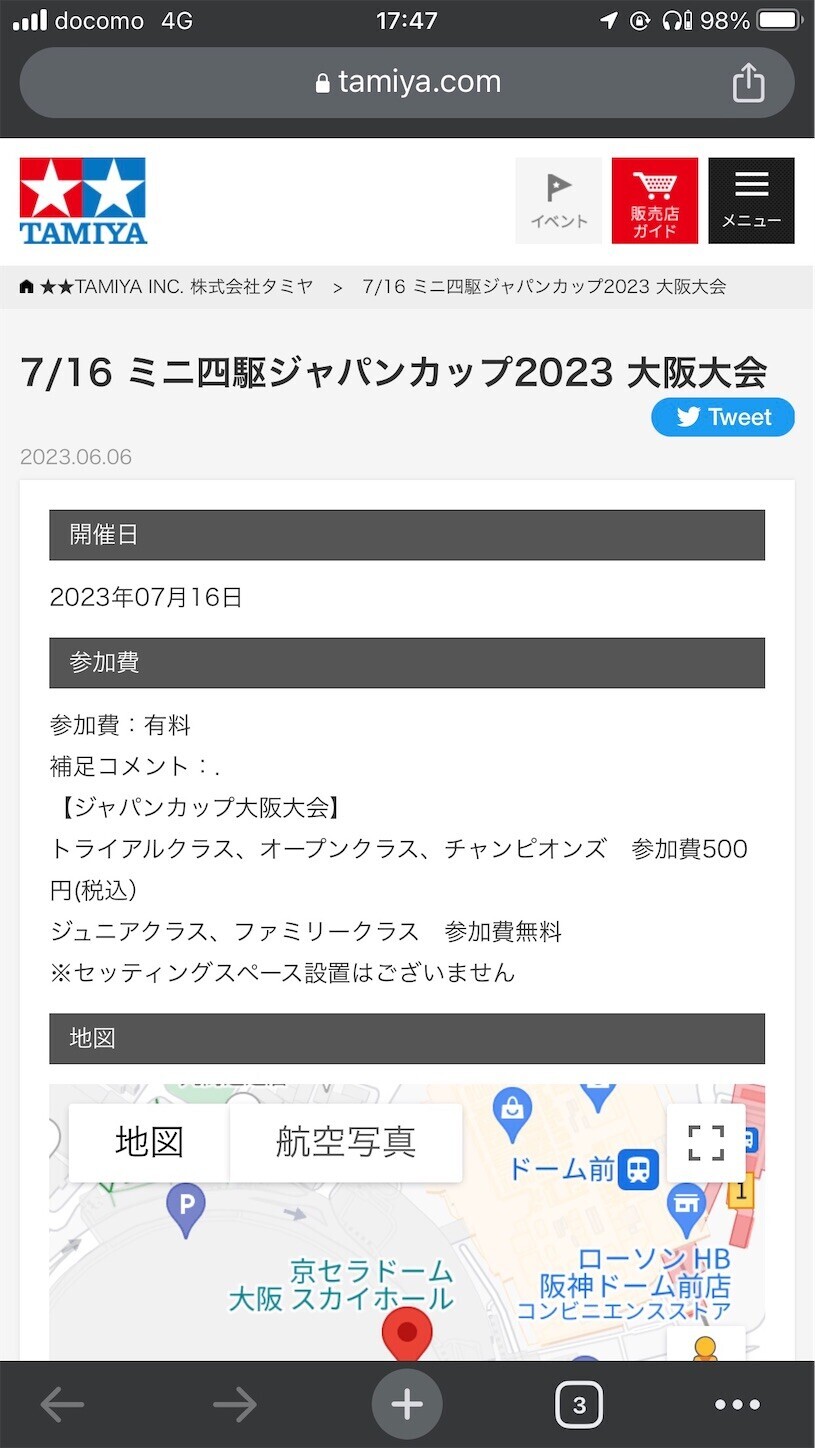Share this page using the share icon

pyautogui.click(x=748, y=82)
